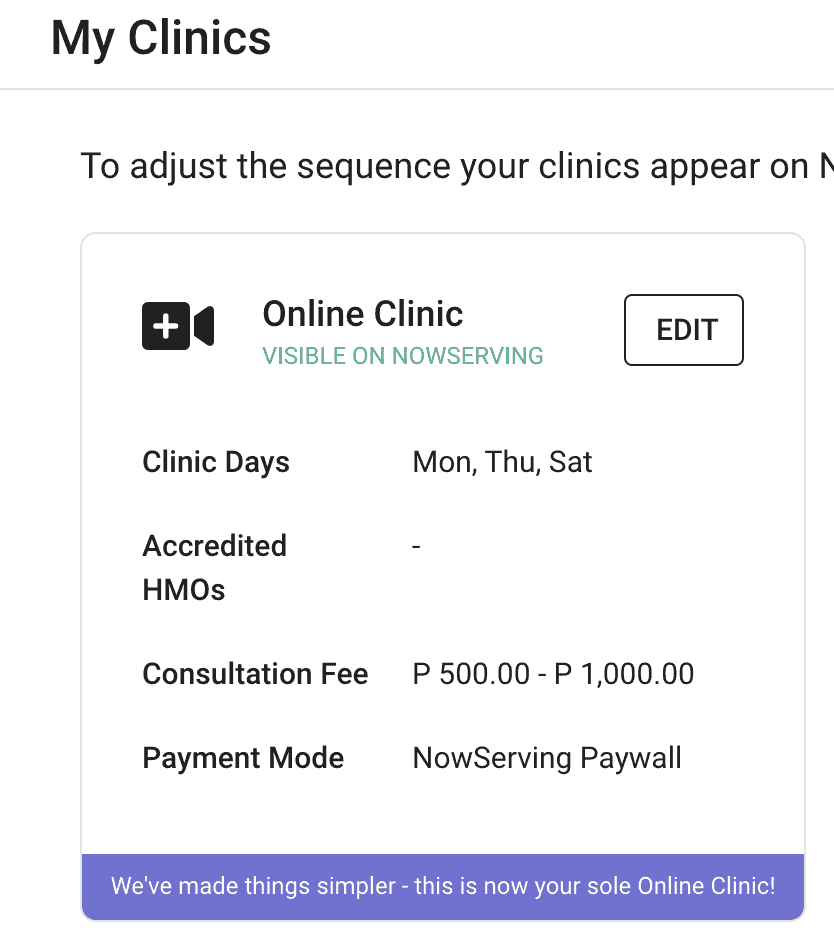Click the video camera clinic icon
Screen dimensions: 834x932
177,325
